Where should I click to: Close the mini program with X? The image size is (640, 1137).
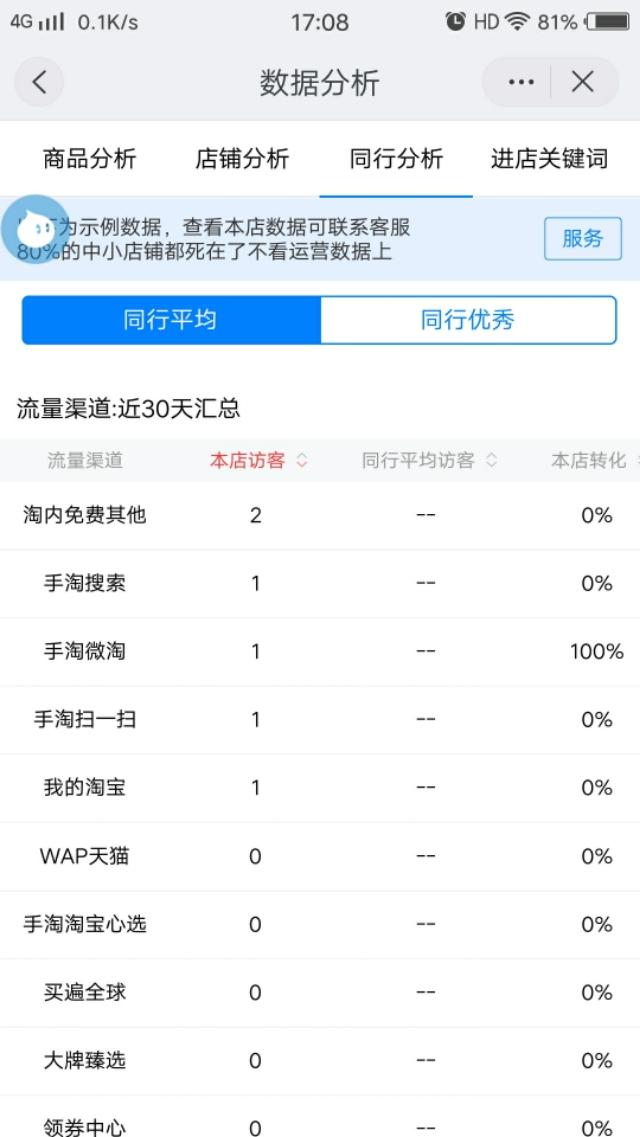coord(583,82)
